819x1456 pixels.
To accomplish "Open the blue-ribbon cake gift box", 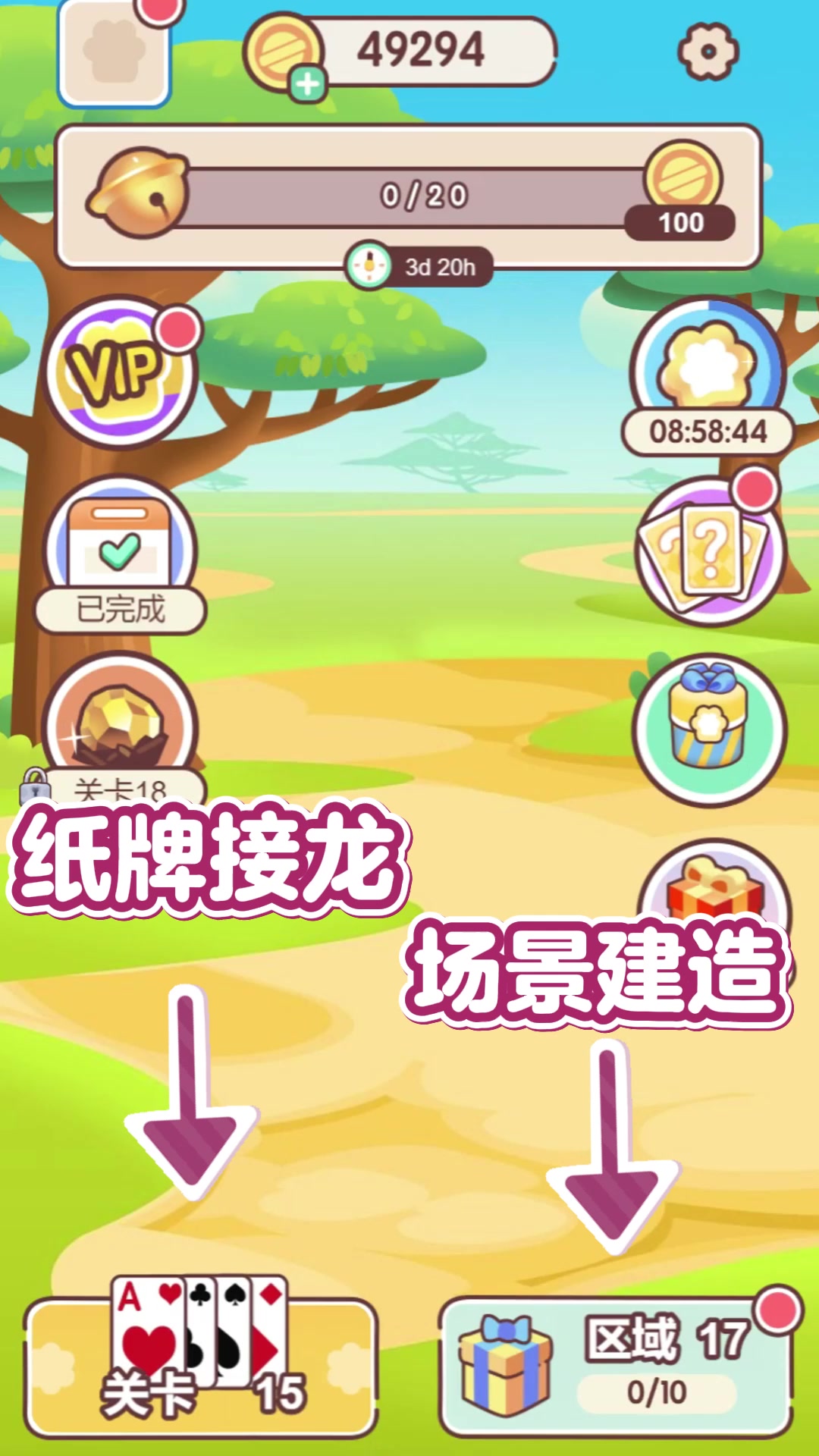I will tap(710, 730).
